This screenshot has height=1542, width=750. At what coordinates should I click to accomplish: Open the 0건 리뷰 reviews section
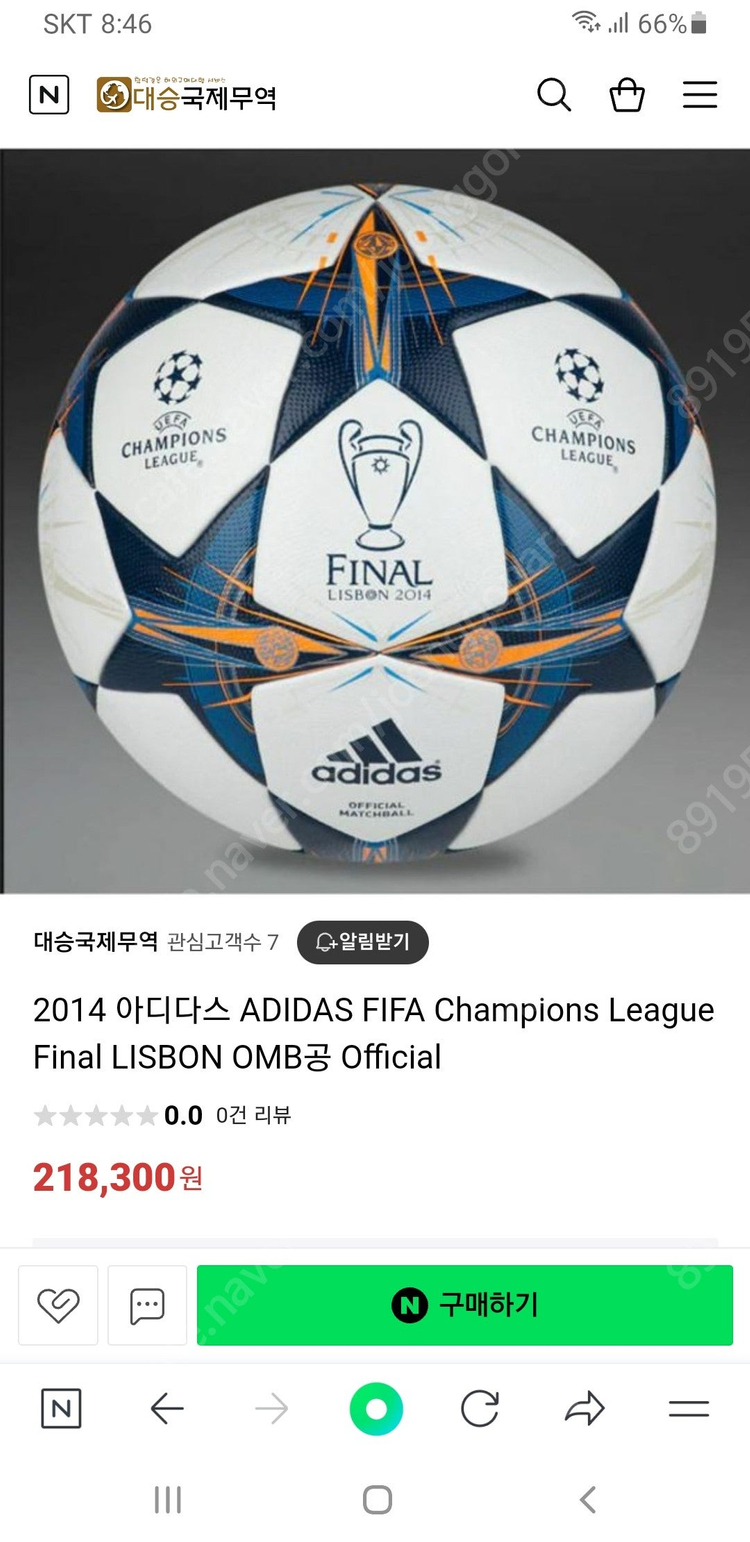pos(253,1115)
